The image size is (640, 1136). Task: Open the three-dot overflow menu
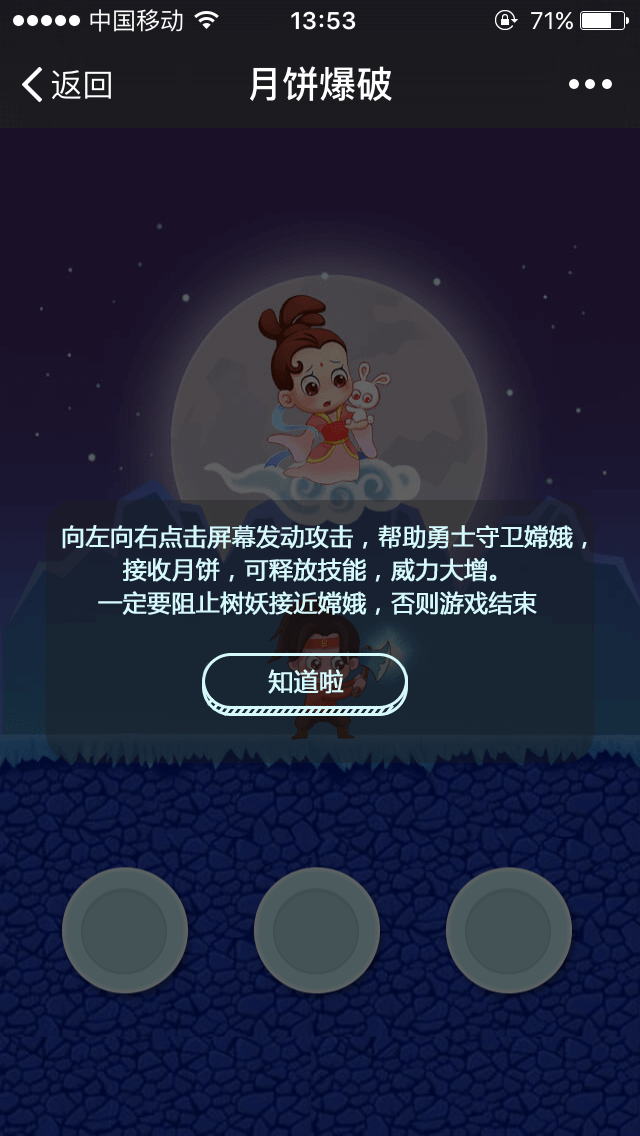(x=590, y=85)
